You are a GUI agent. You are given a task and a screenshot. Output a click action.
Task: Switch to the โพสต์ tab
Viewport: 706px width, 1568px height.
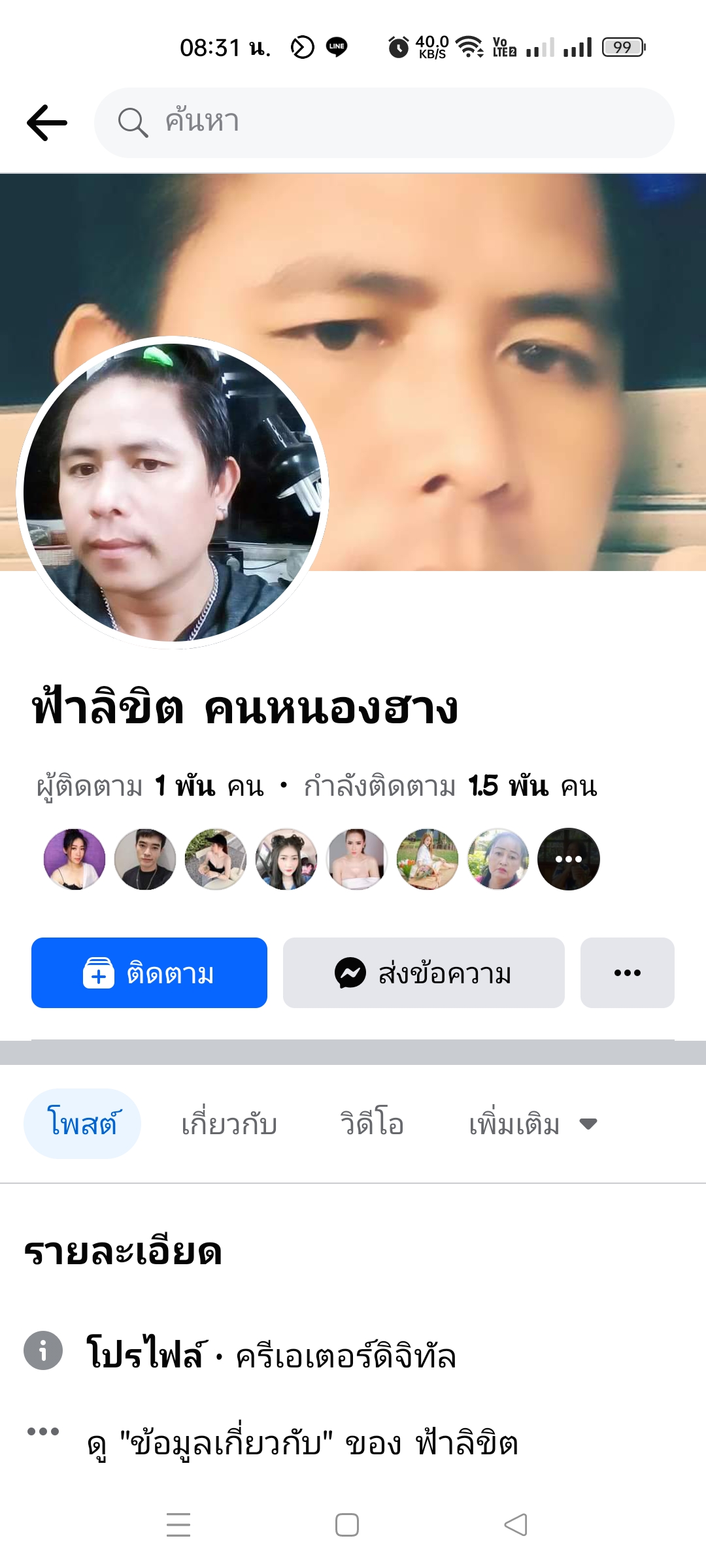click(x=82, y=1124)
